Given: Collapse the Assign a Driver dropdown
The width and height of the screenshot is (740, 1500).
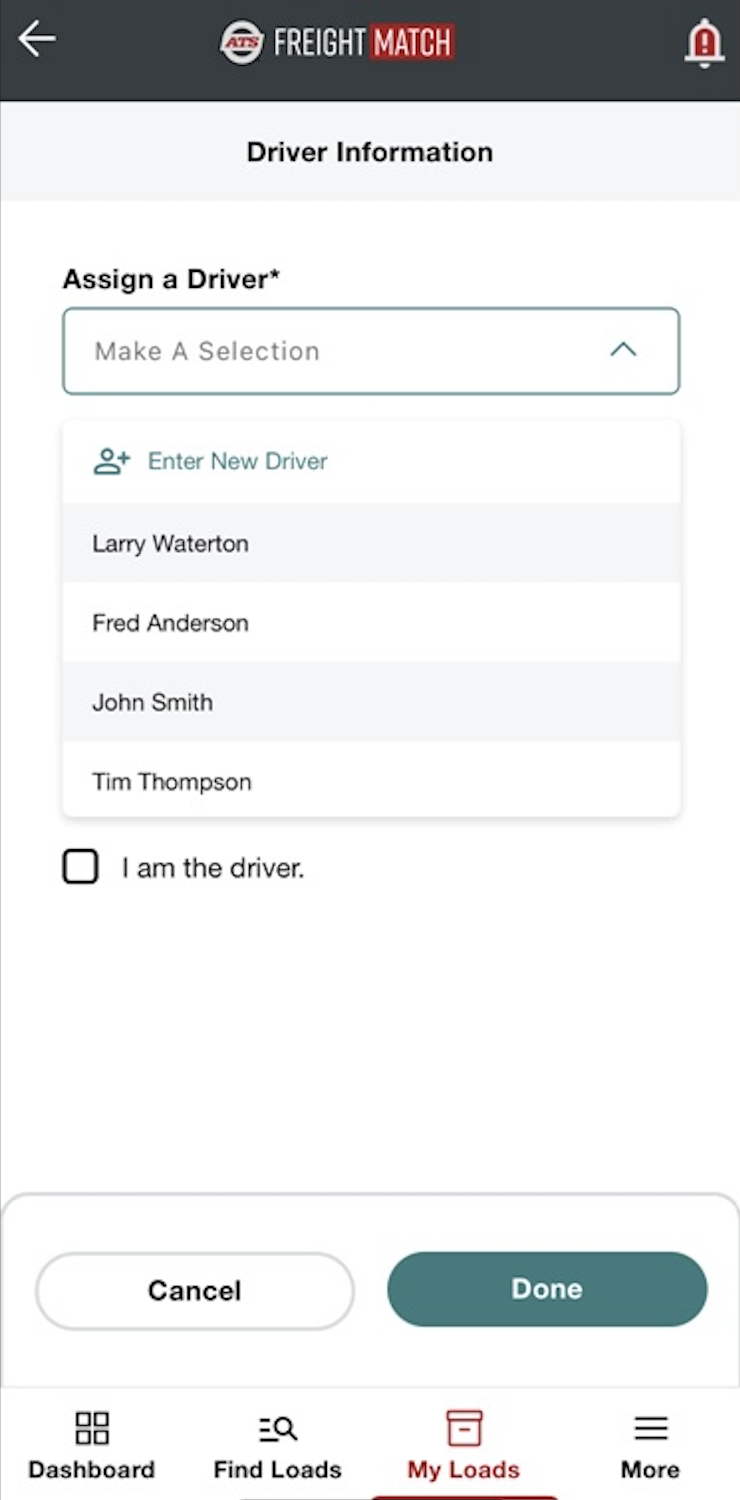Looking at the screenshot, I should coord(623,350).
